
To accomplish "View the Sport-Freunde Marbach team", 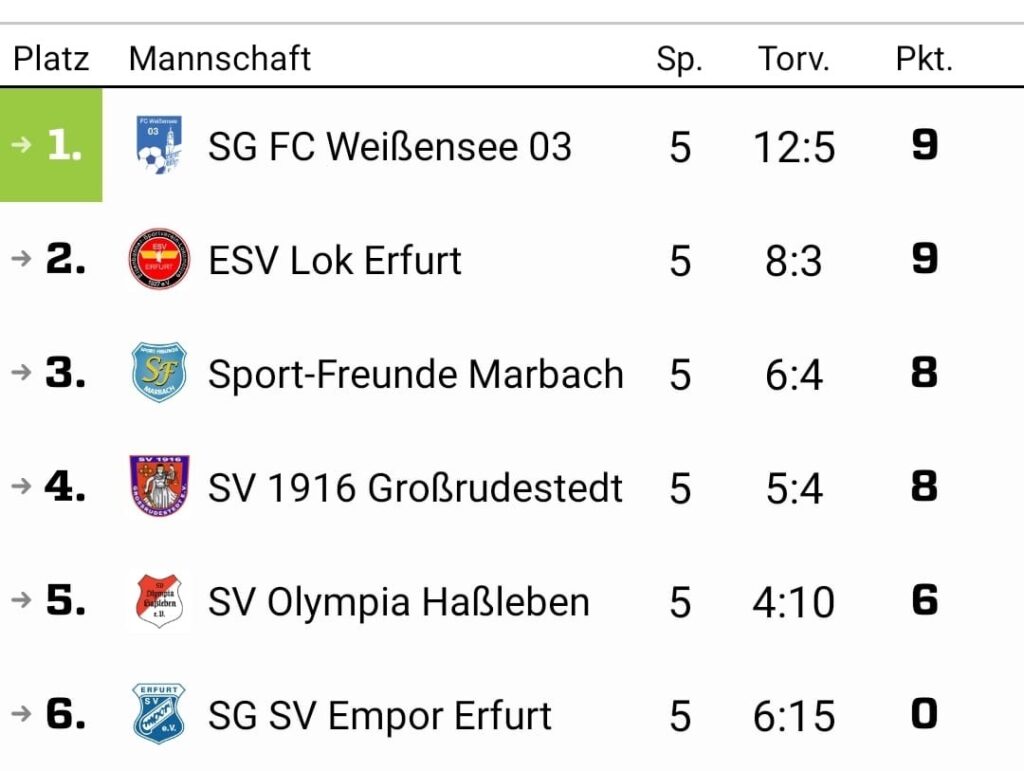I will click(415, 374).
